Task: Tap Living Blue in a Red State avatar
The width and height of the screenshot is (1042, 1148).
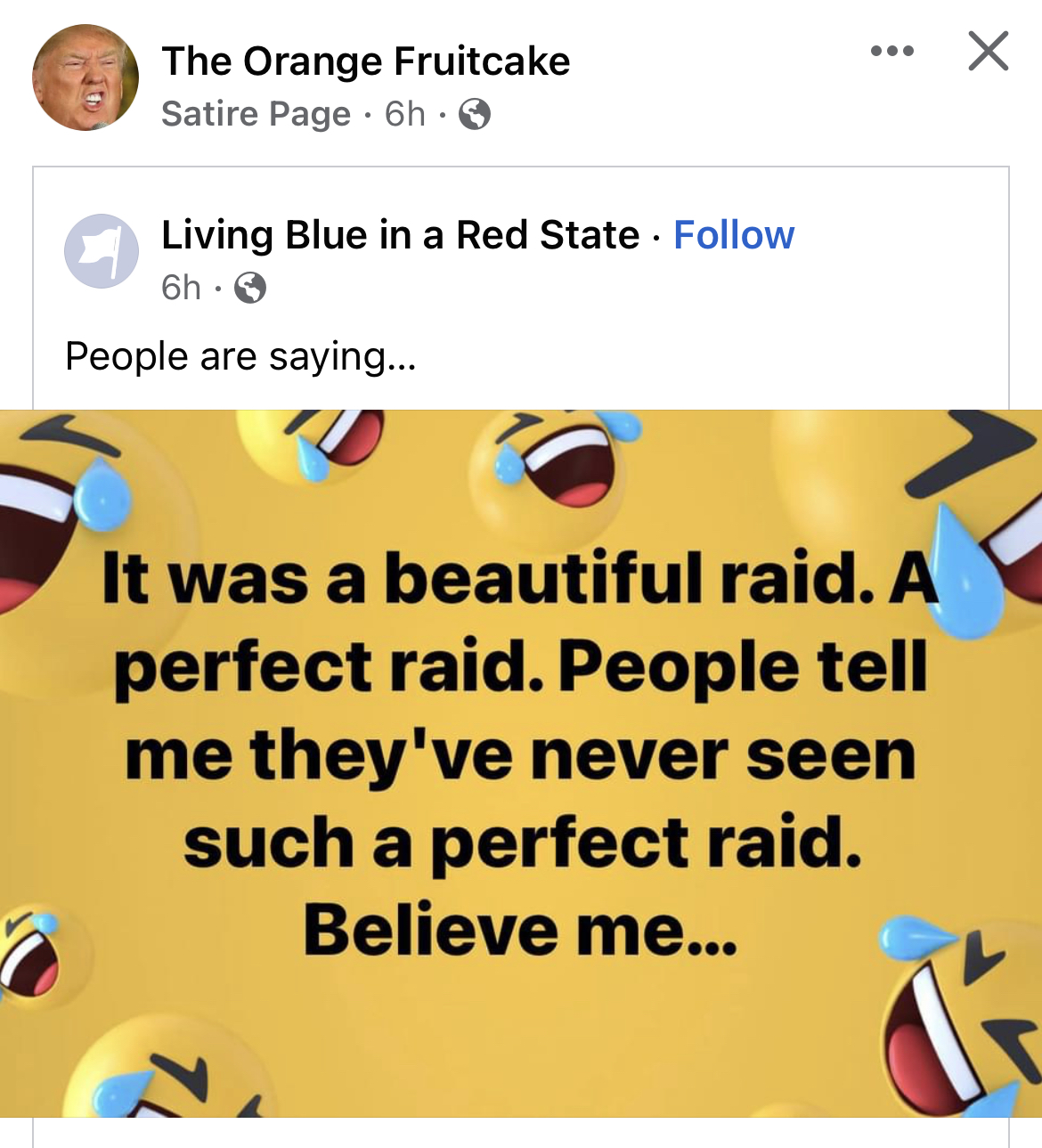Action: (x=102, y=251)
